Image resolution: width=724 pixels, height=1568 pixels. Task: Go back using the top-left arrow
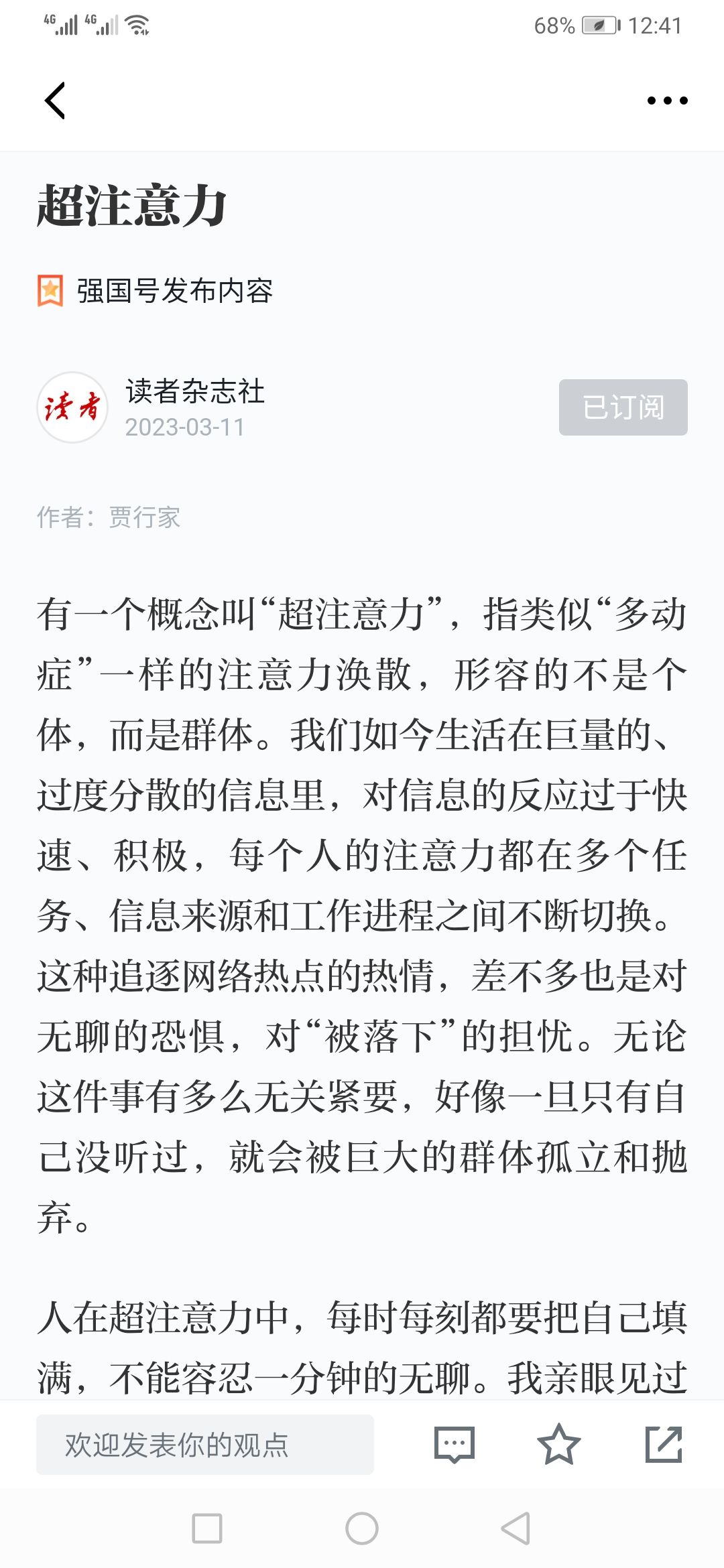(55, 101)
